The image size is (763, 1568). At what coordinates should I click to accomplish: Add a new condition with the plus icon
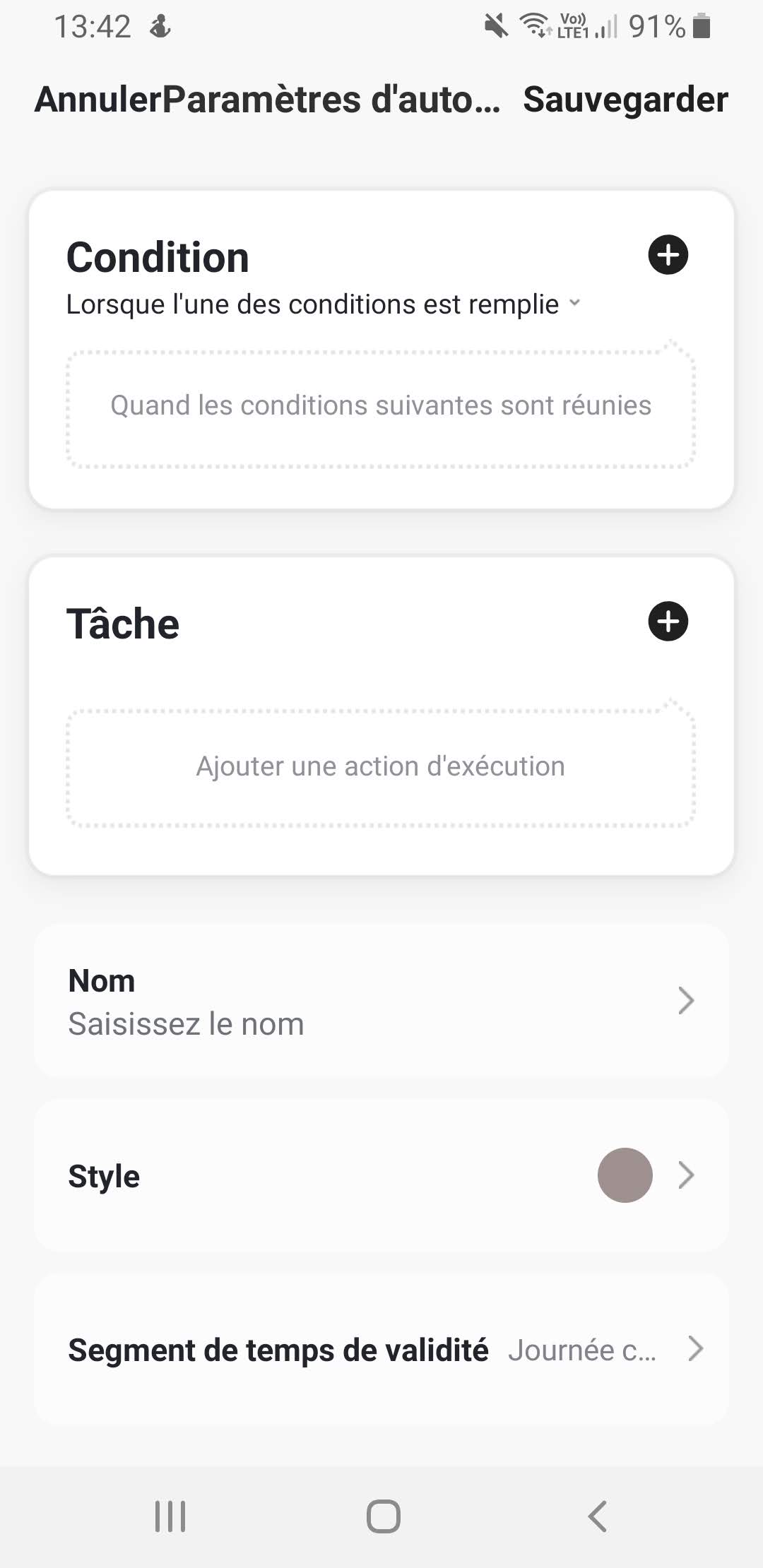[668, 255]
